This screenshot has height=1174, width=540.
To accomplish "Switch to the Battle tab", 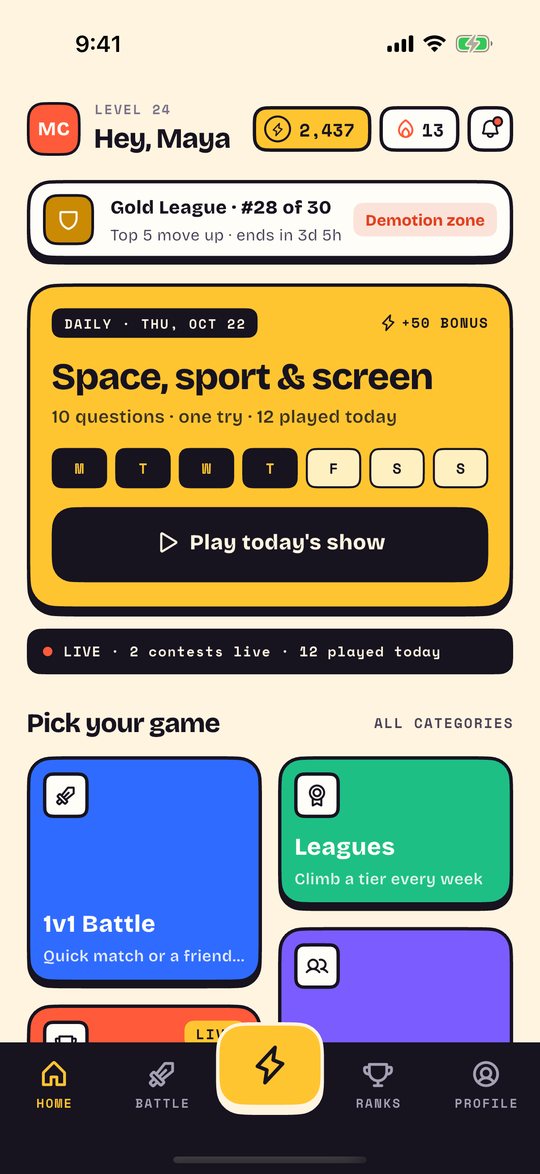I will tap(162, 1085).
